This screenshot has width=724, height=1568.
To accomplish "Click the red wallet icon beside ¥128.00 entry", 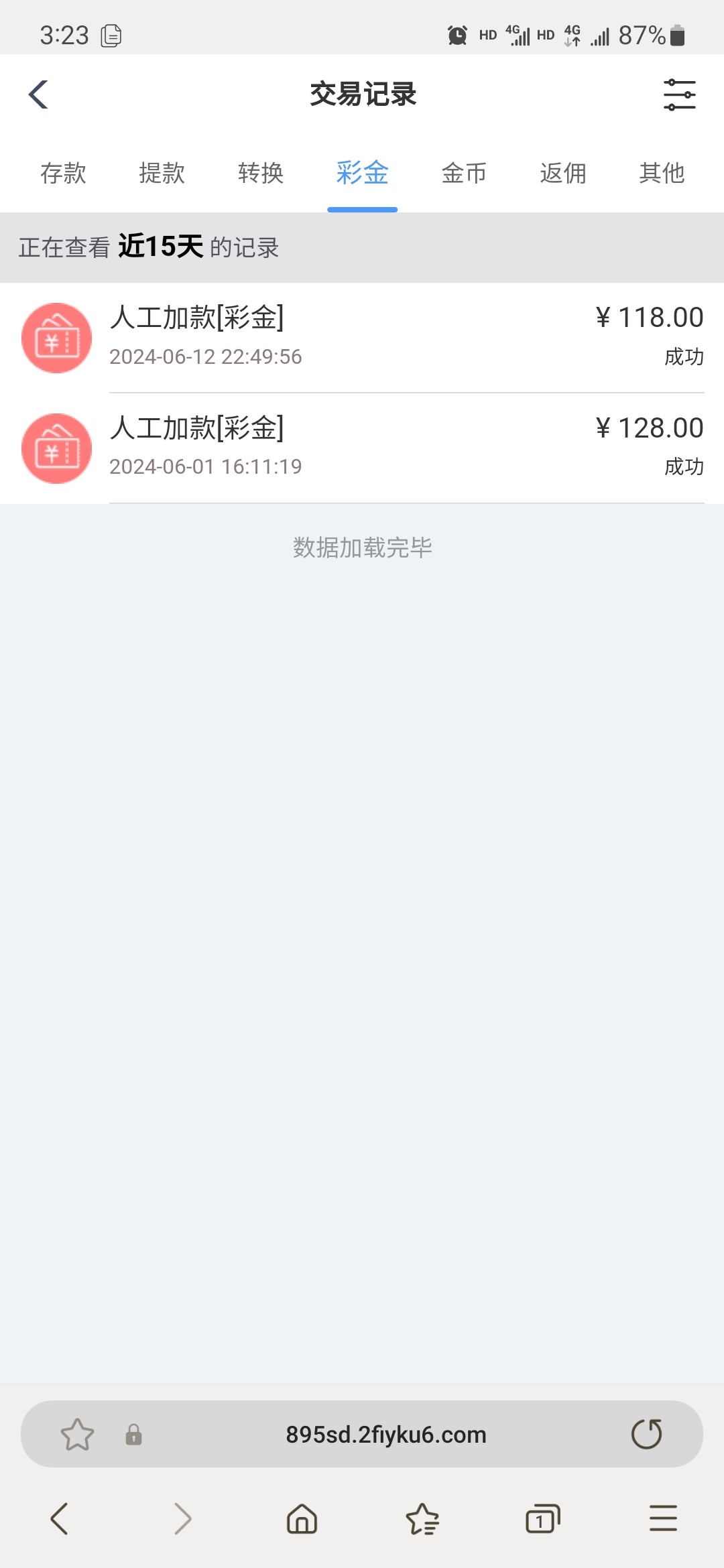I will tap(56, 448).
